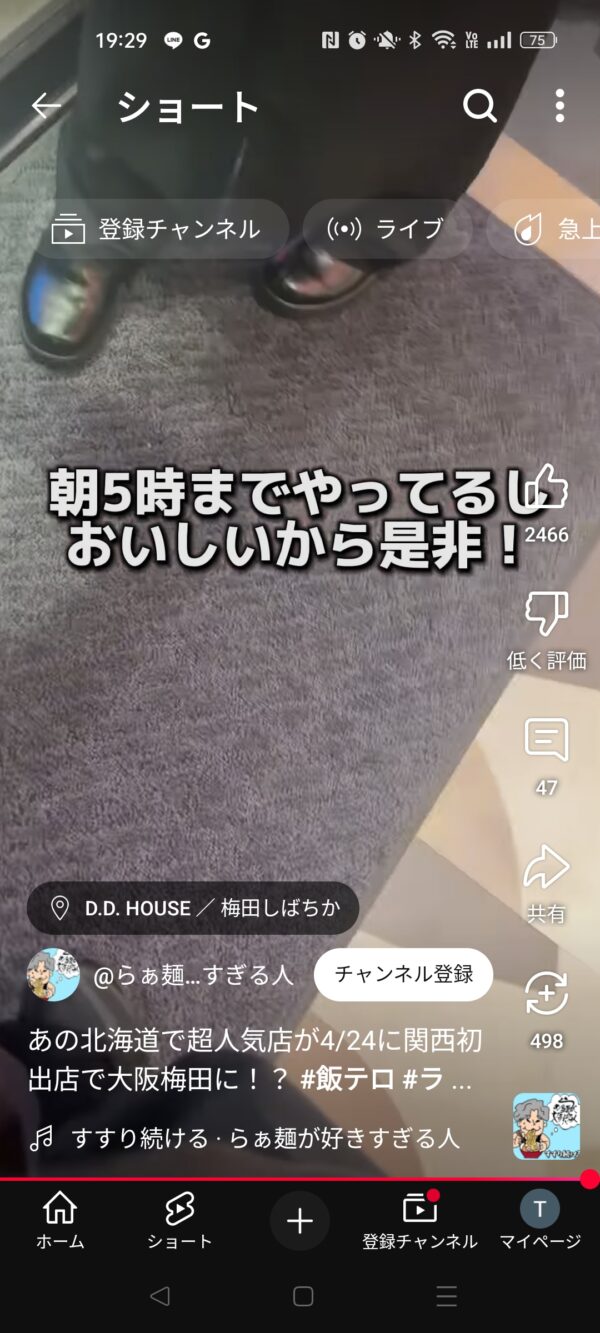
Task: Create new content with plus button
Action: [300, 1220]
